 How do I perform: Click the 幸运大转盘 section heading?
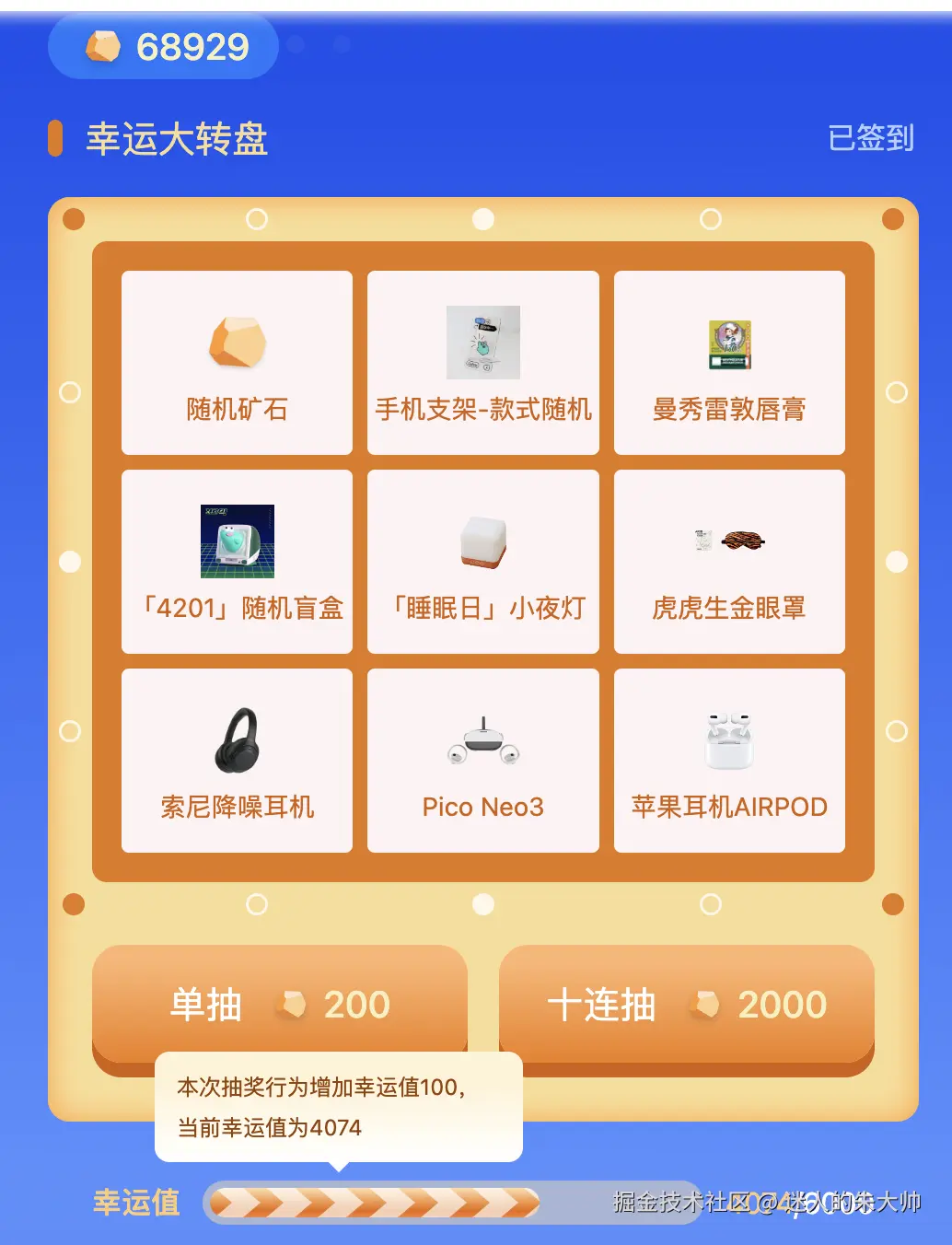[176, 138]
